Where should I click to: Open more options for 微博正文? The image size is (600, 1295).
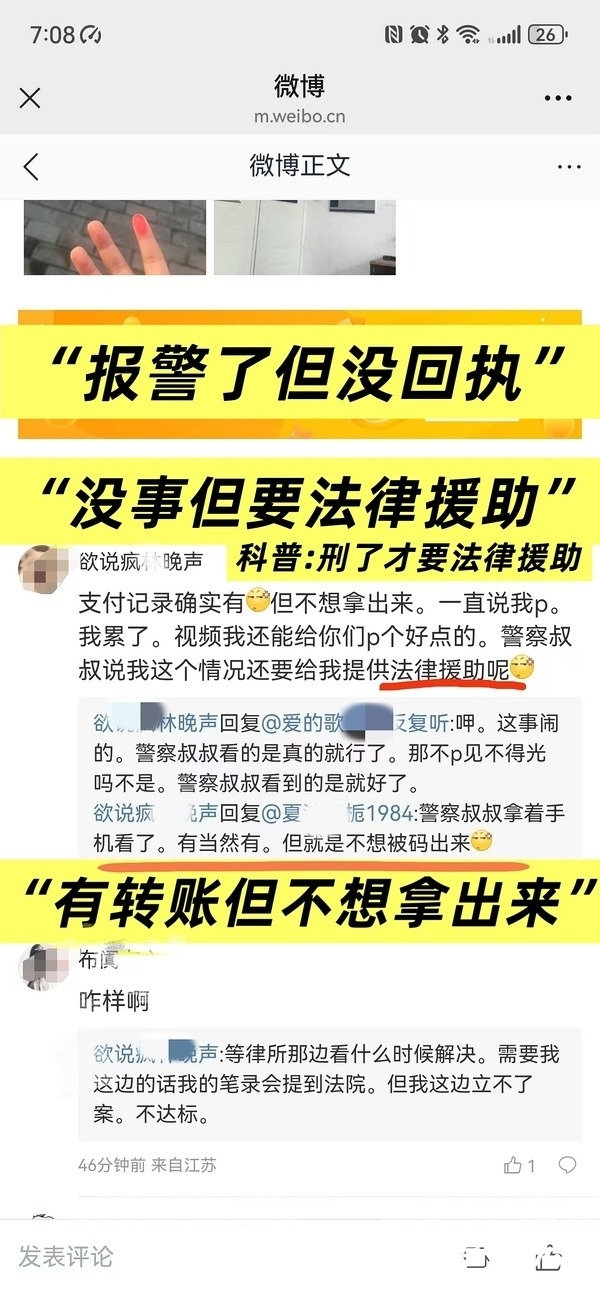tap(568, 166)
